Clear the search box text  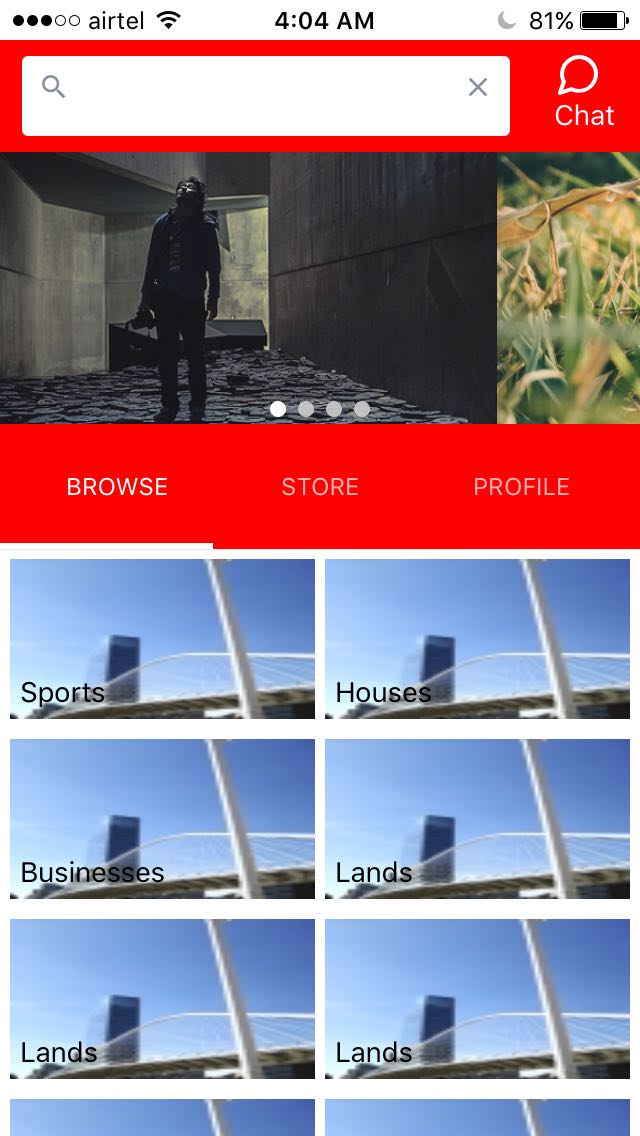478,88
